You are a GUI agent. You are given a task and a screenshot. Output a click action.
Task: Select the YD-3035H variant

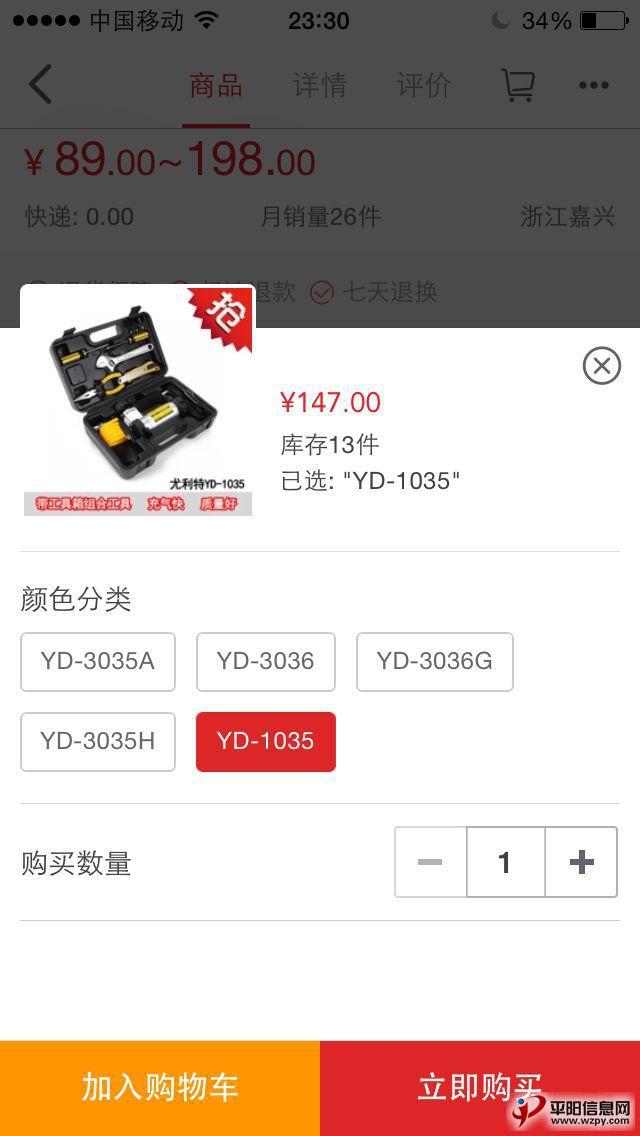[98, 741]
